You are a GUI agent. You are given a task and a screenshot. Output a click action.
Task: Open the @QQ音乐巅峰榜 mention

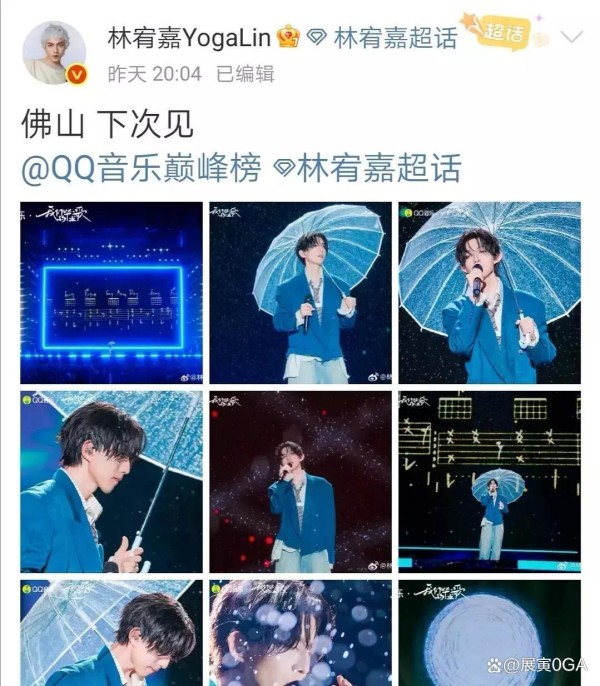click(x=140, y=168)
